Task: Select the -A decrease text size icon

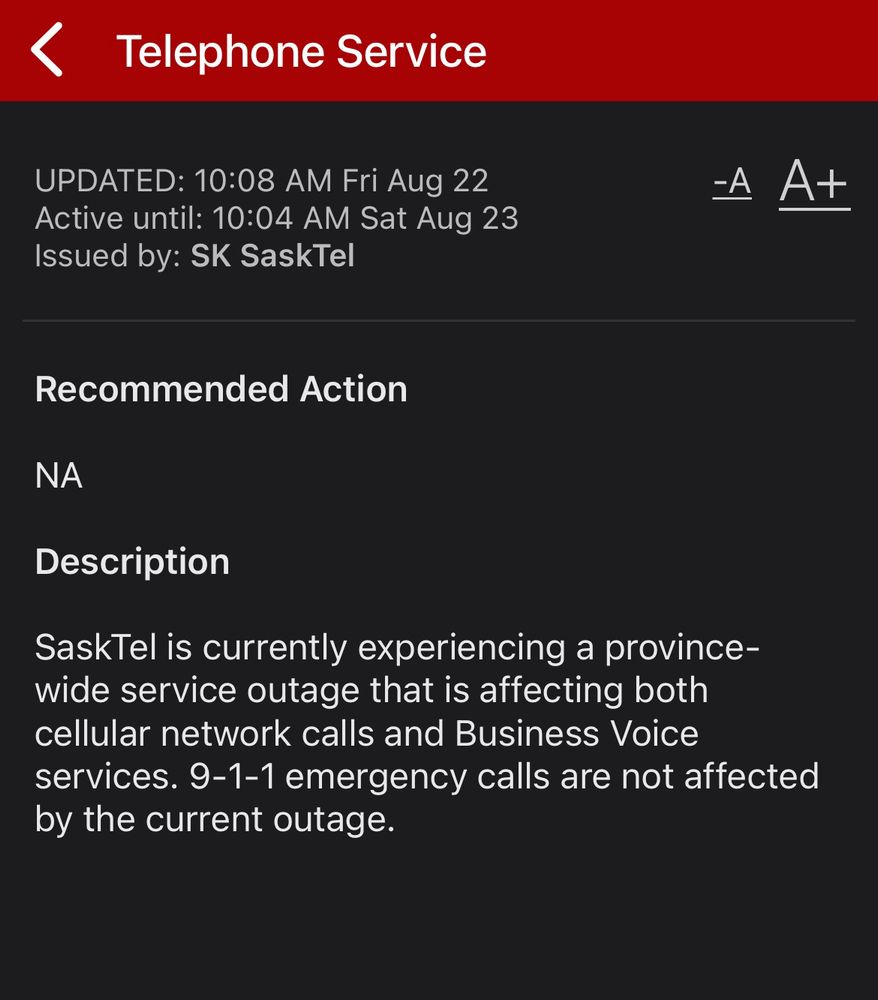Action: [730, 181]
